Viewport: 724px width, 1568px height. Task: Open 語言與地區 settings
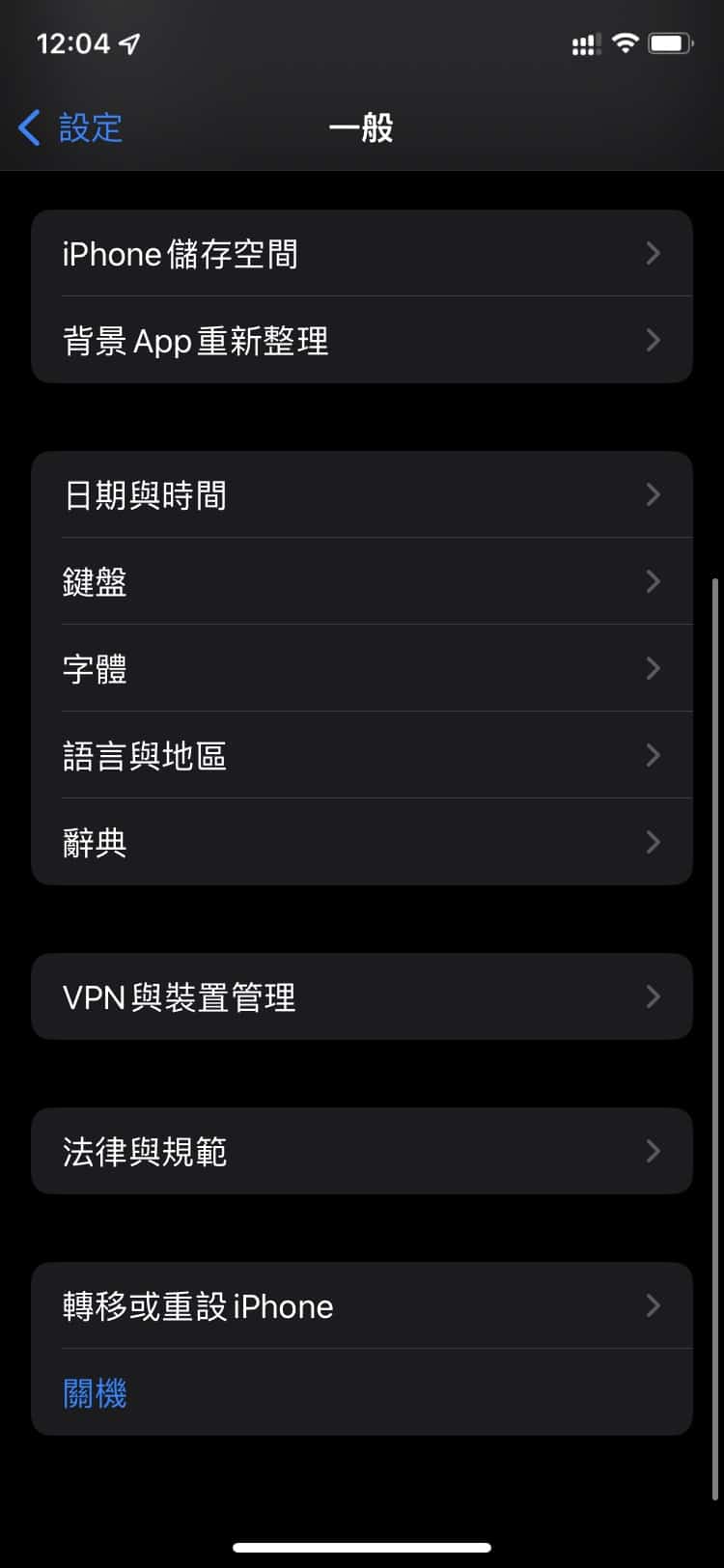pyautogui.click(x=361, y=756)
